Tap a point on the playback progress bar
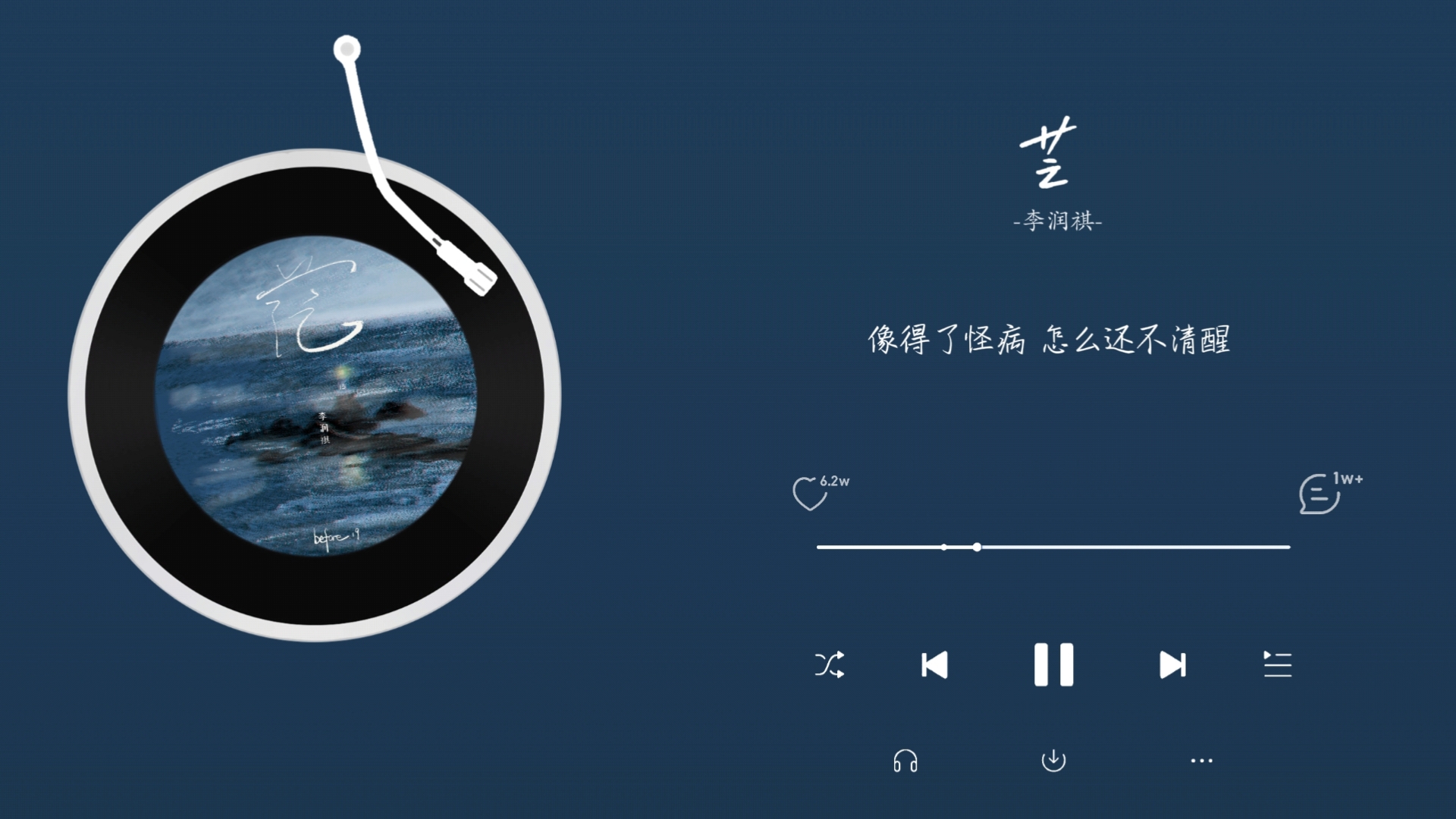 coord(1137,547)
